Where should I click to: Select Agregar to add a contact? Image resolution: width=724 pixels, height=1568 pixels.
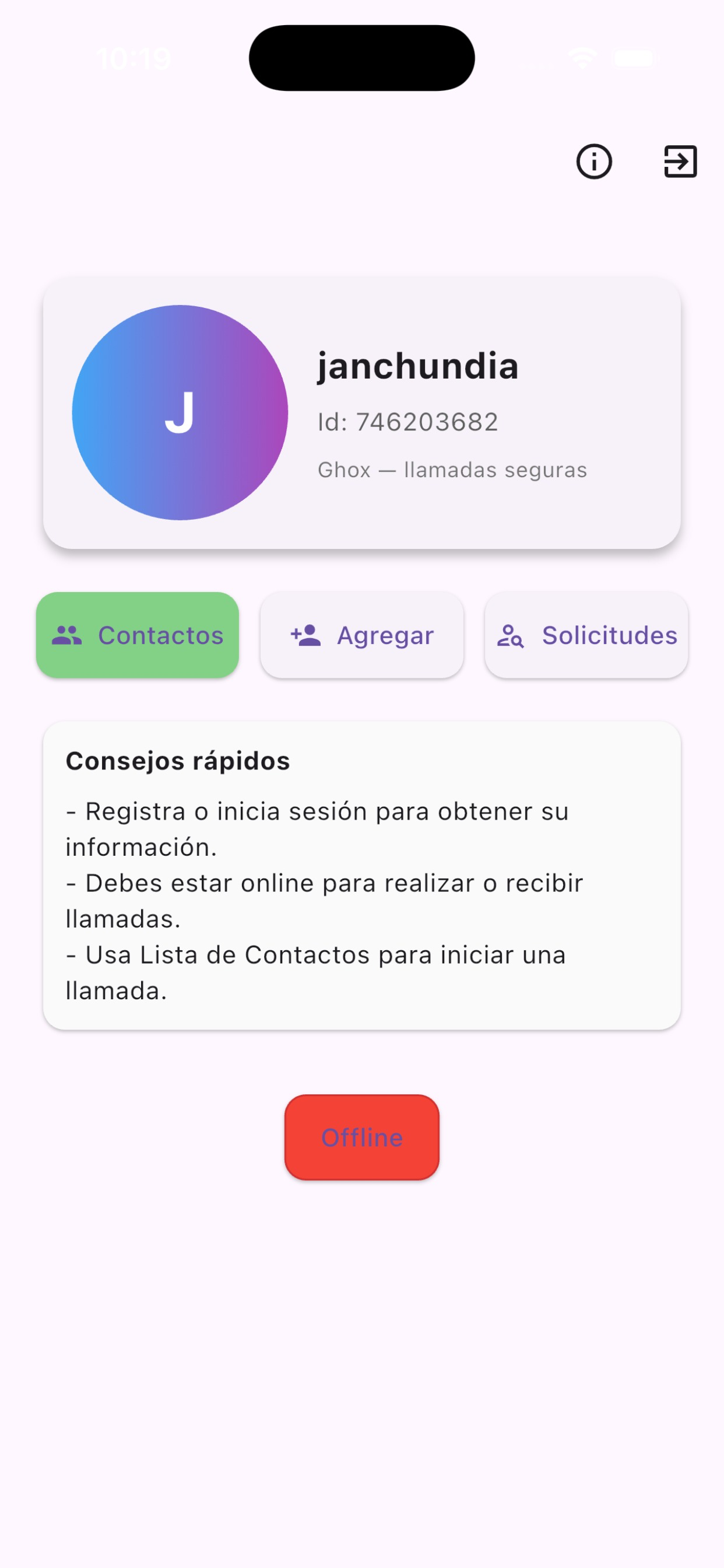coord(362,635)
